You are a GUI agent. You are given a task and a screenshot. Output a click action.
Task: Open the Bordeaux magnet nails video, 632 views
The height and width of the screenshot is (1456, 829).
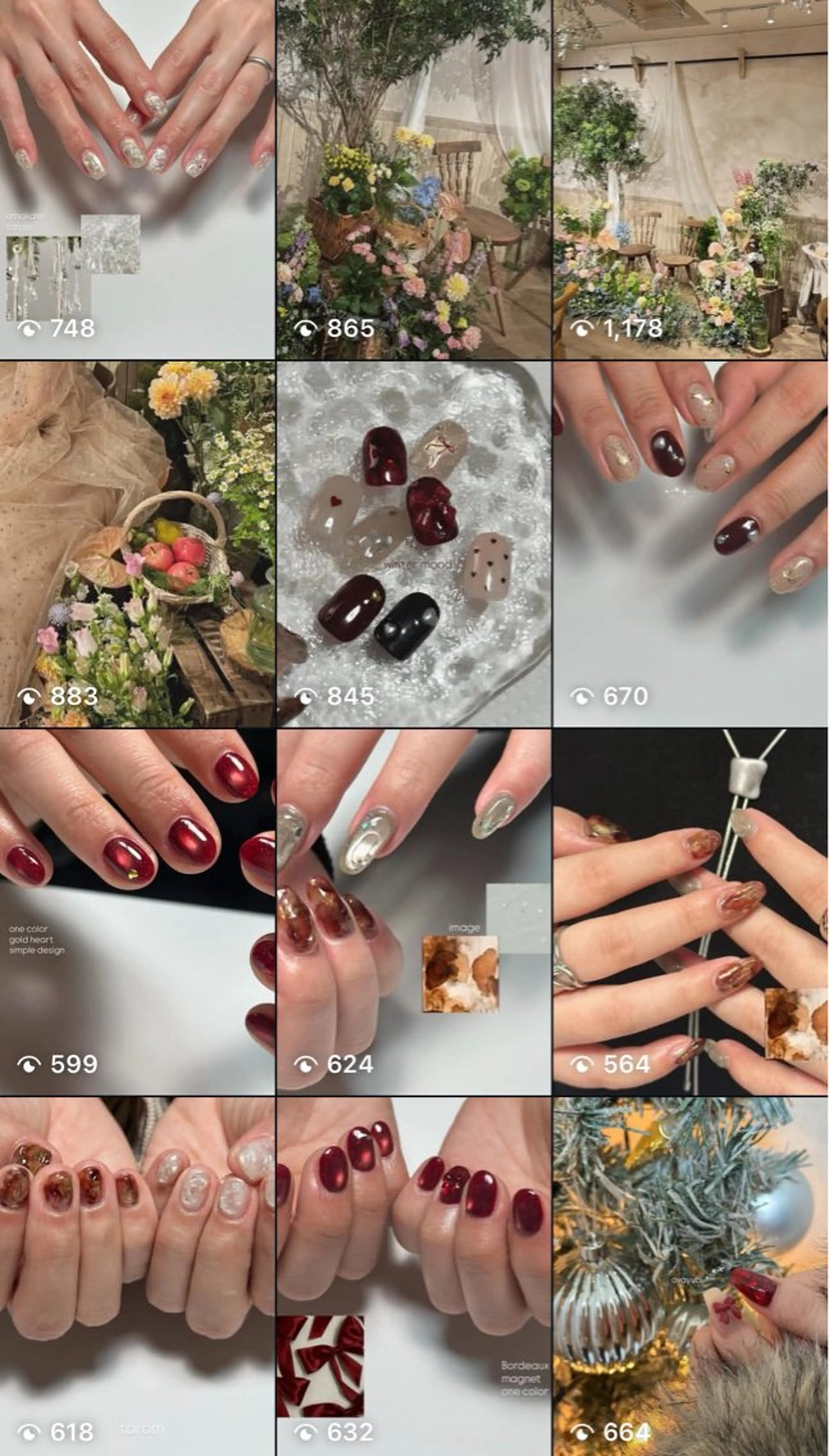click(413, 1275)
